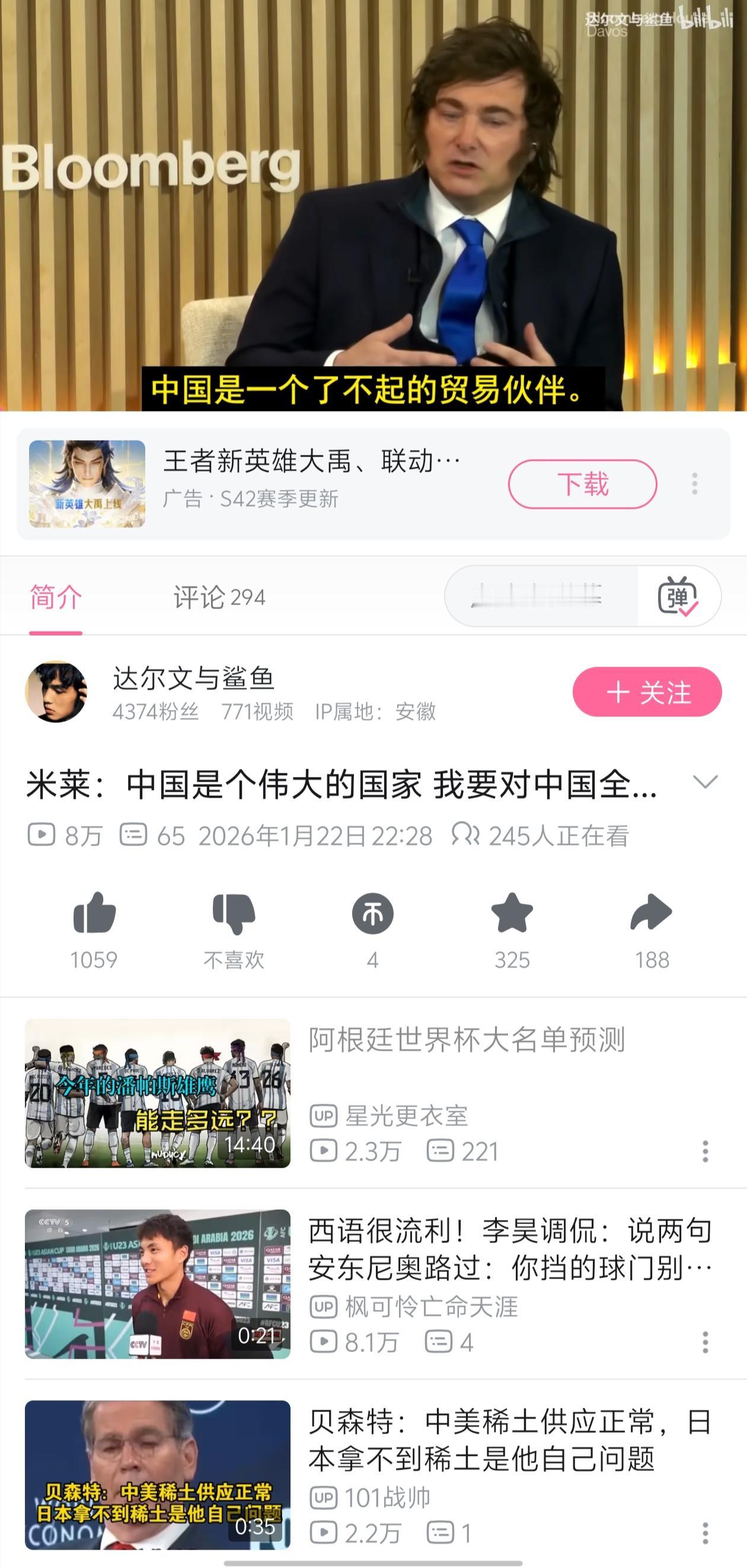747x1568 pixels.
Task: Give a coin using the 币 icon
Action: point(373,914)
